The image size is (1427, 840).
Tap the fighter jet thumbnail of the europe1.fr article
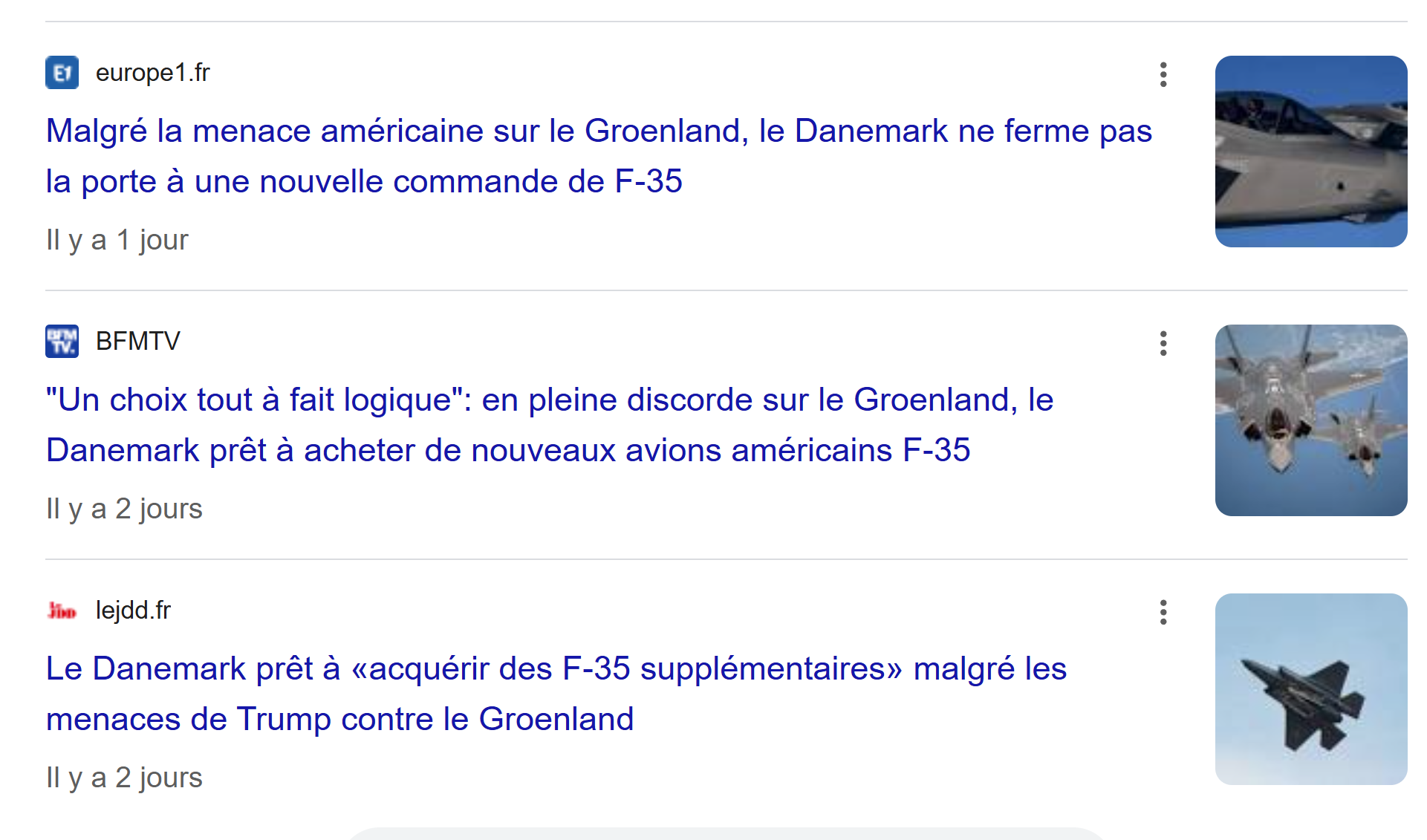click(x=1310, y=152)
